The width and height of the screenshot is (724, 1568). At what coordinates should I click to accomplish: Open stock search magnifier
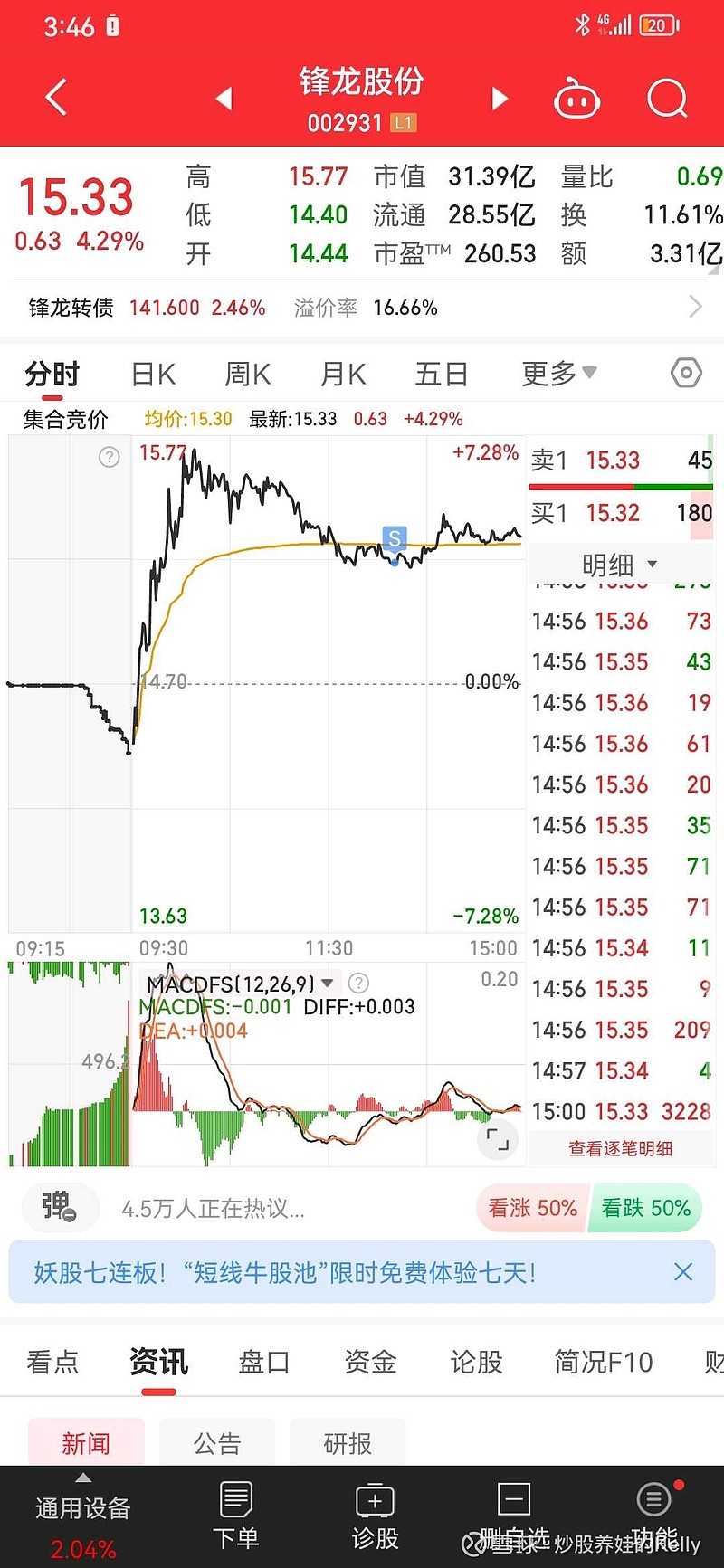point(667,98)
